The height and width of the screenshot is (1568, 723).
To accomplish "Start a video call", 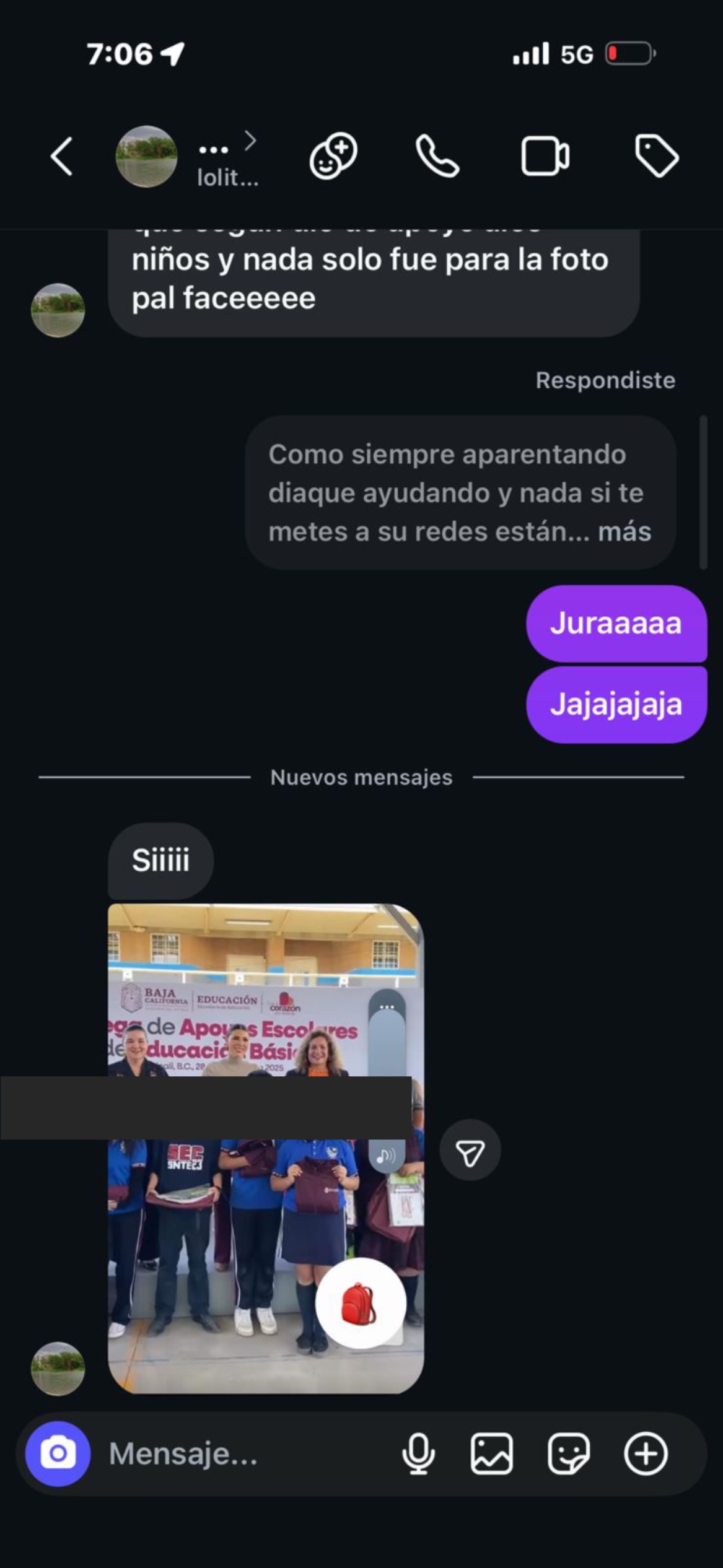I will coord(545,157).
